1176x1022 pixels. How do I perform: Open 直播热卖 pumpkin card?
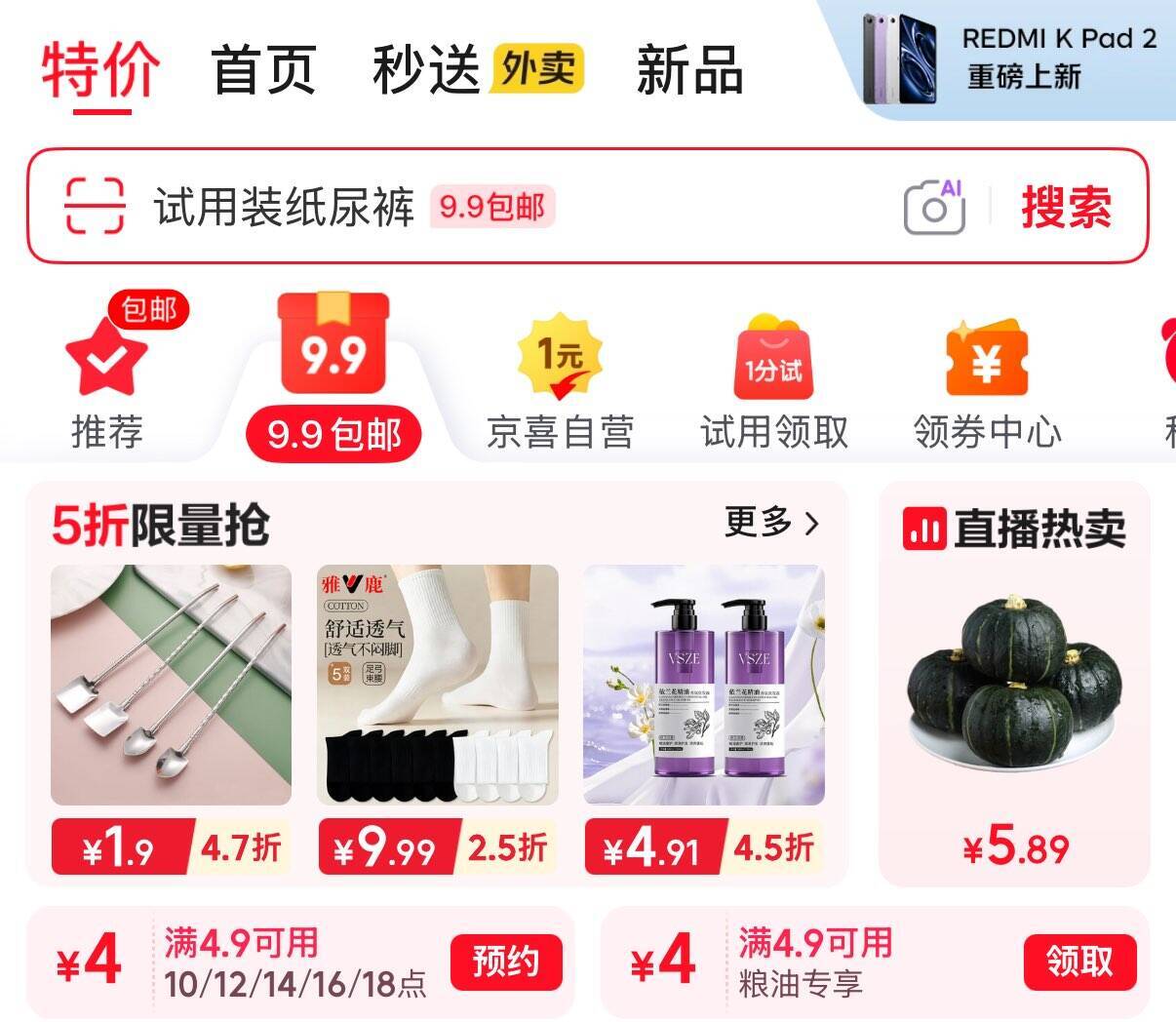click(x=1014, y=683)
